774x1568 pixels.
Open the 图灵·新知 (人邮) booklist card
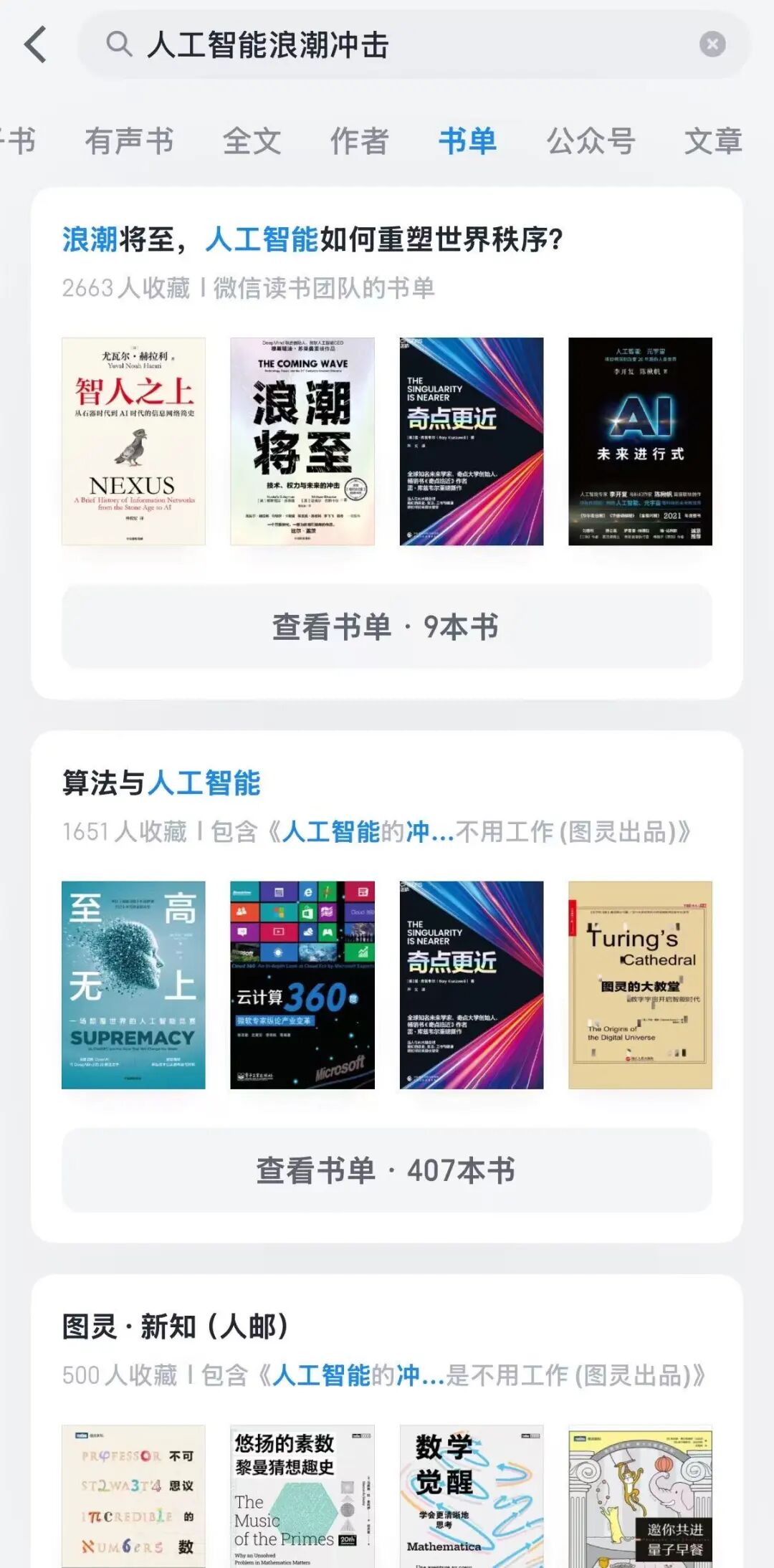click(176, 1326)
